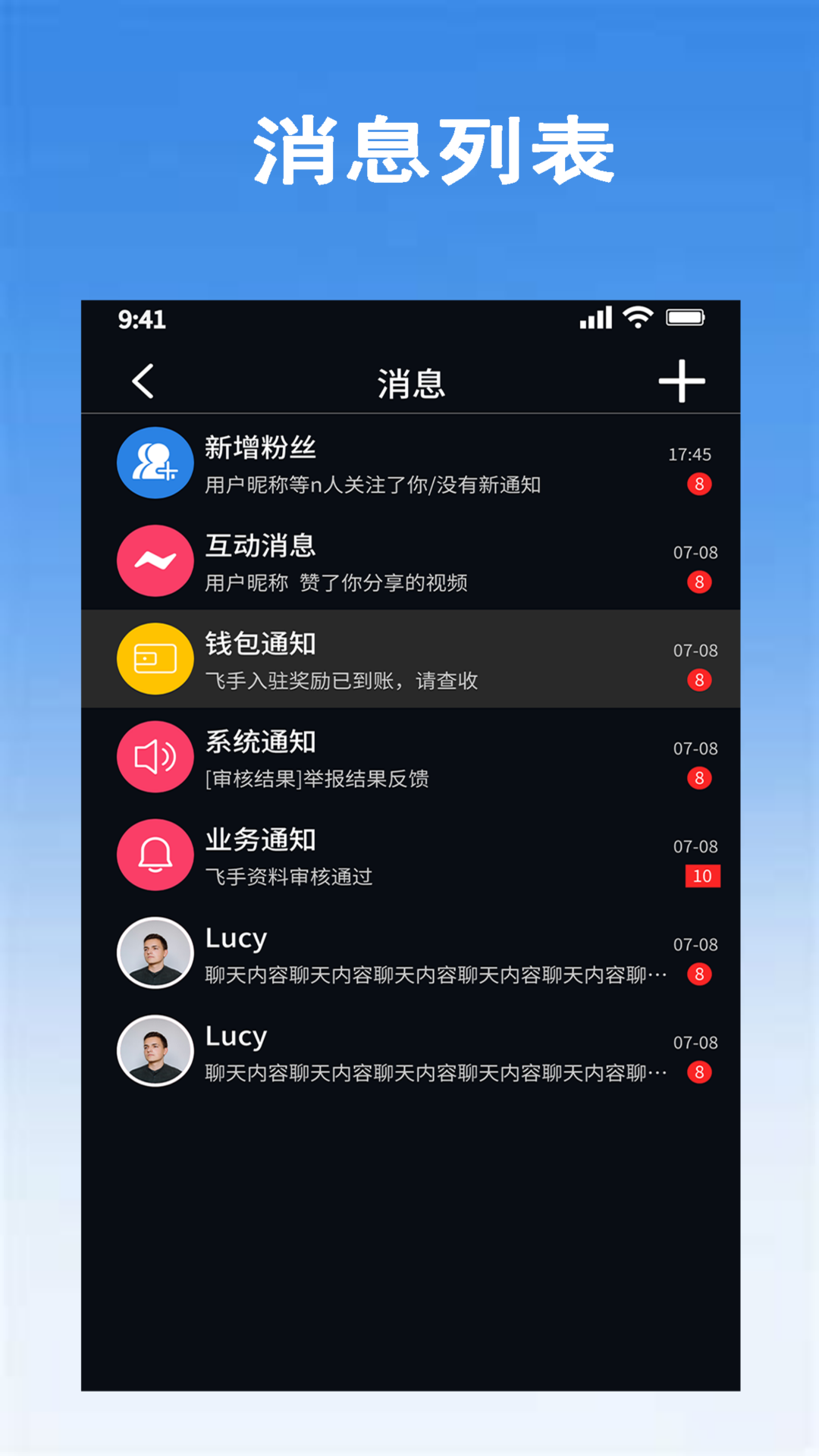Image resolution: width=819 pixels, height=1456 pixels.
Task: Click the red badge showing 10 unread
Action: point(701,877)
